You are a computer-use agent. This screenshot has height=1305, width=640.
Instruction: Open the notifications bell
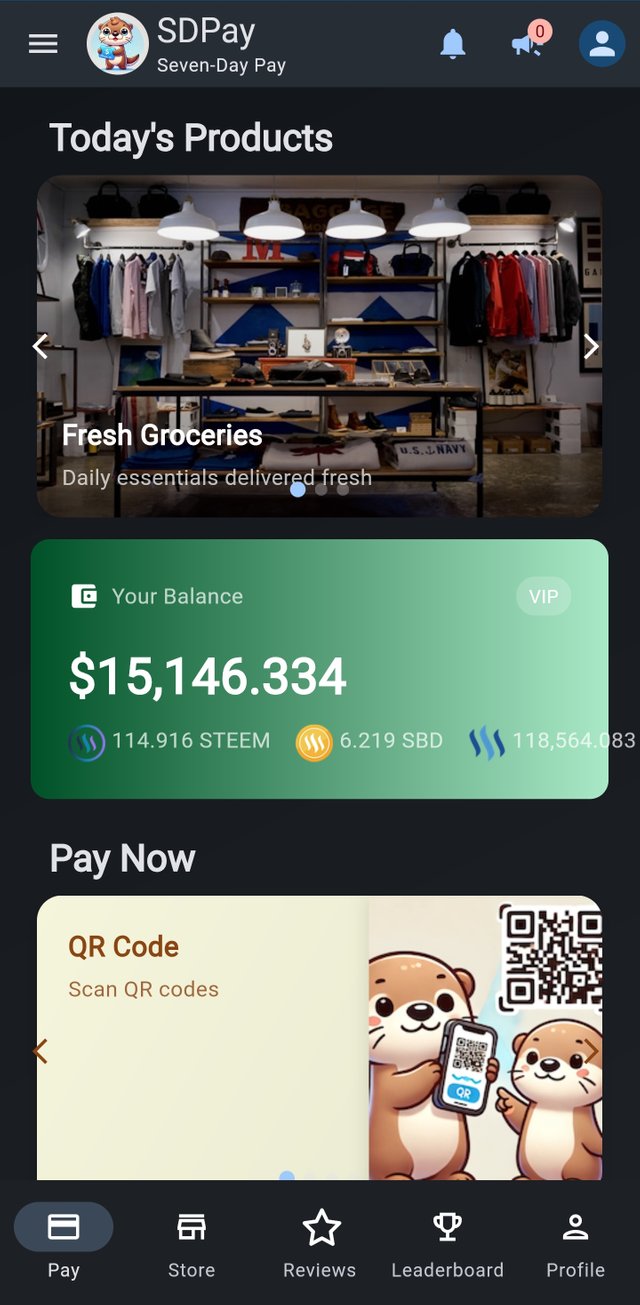[x=453, y=44]
